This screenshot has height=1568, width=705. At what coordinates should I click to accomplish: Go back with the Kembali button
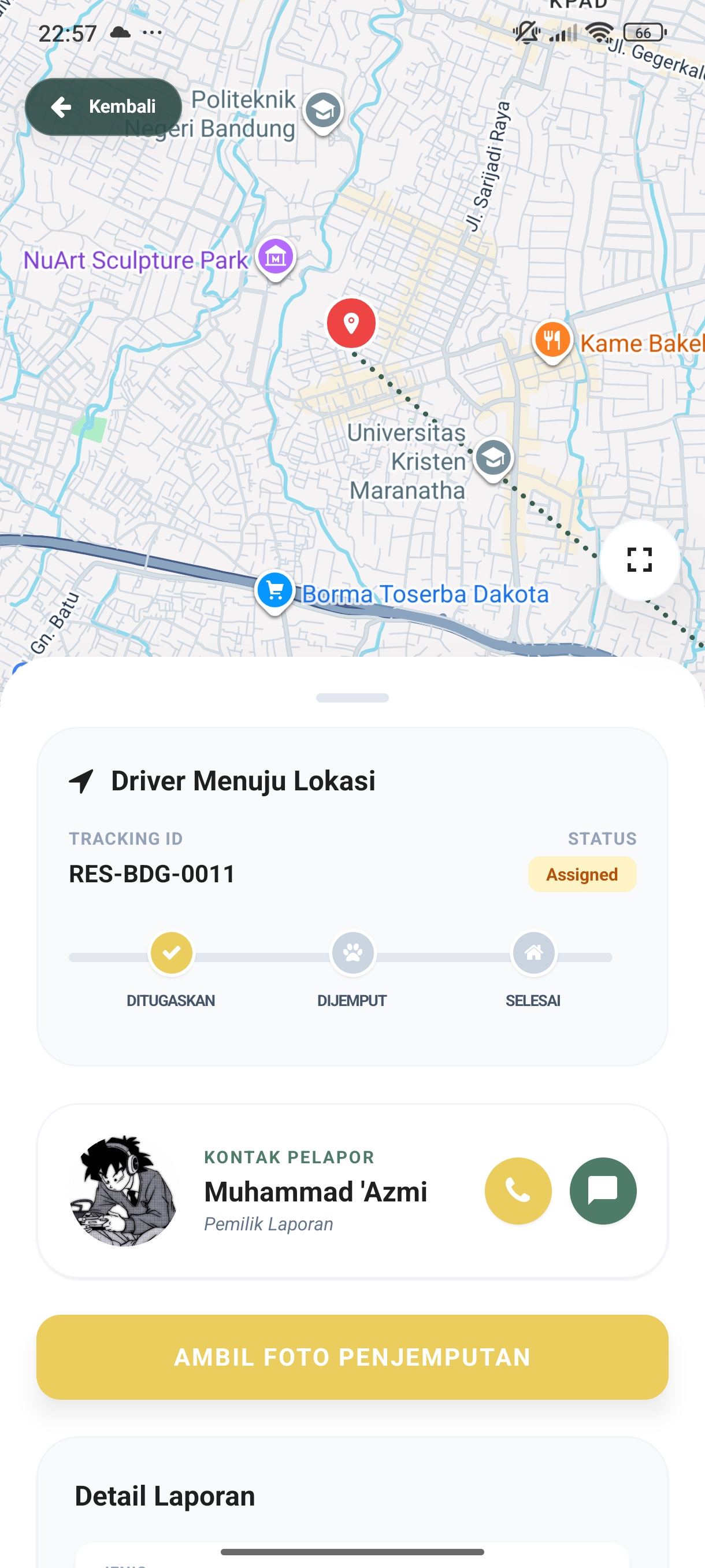click(x=103, y=106)
